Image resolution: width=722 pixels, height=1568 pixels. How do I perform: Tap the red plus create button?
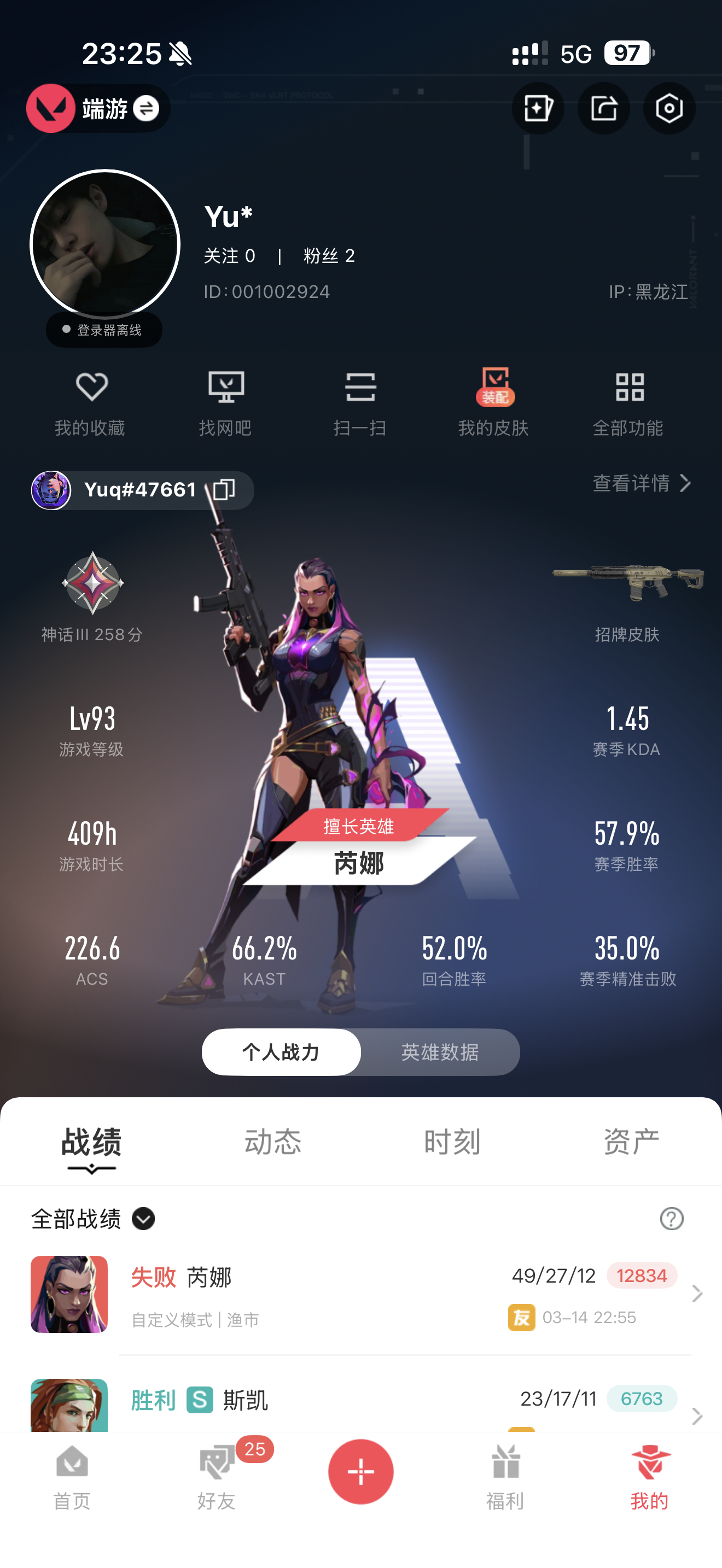[x=361, y=1472]
